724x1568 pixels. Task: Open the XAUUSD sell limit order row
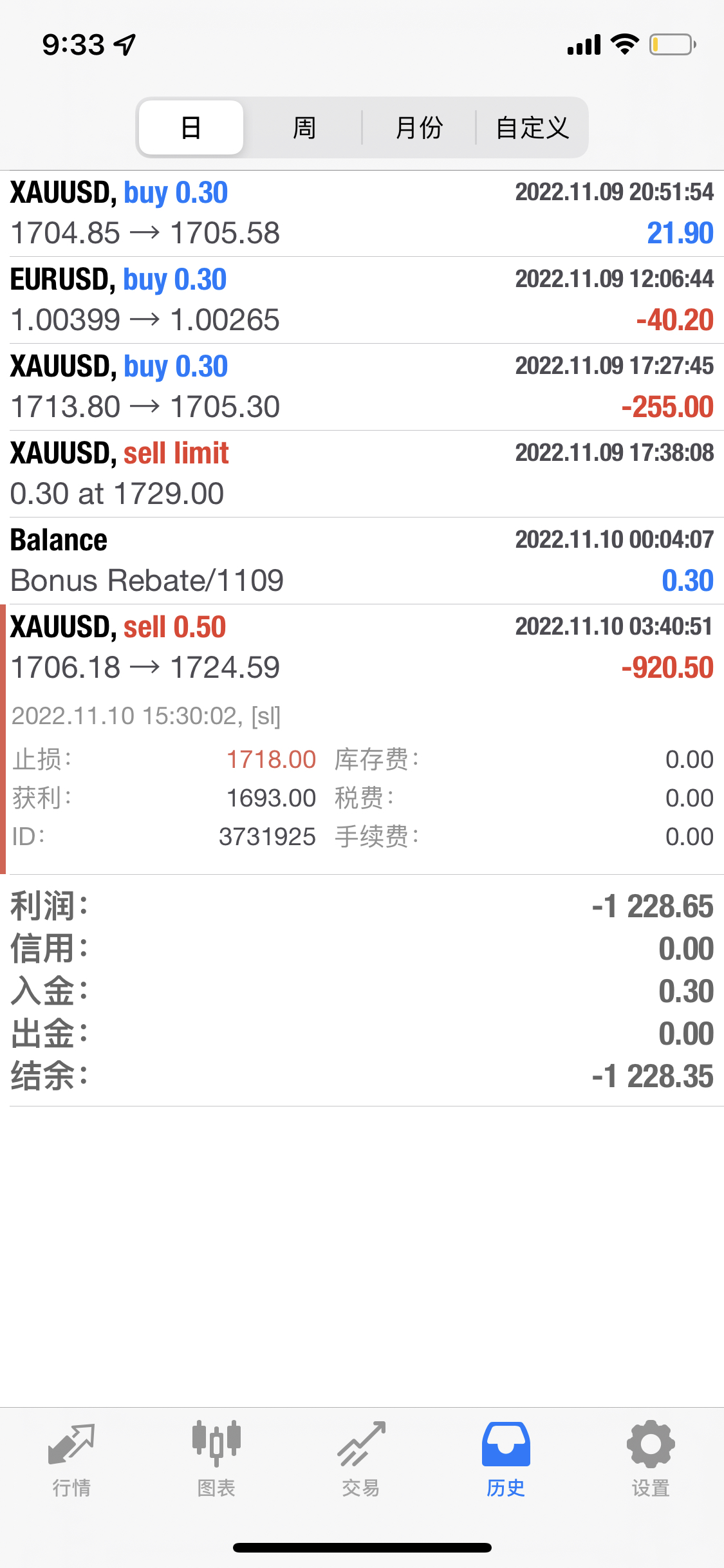click(x=362, y=474)
